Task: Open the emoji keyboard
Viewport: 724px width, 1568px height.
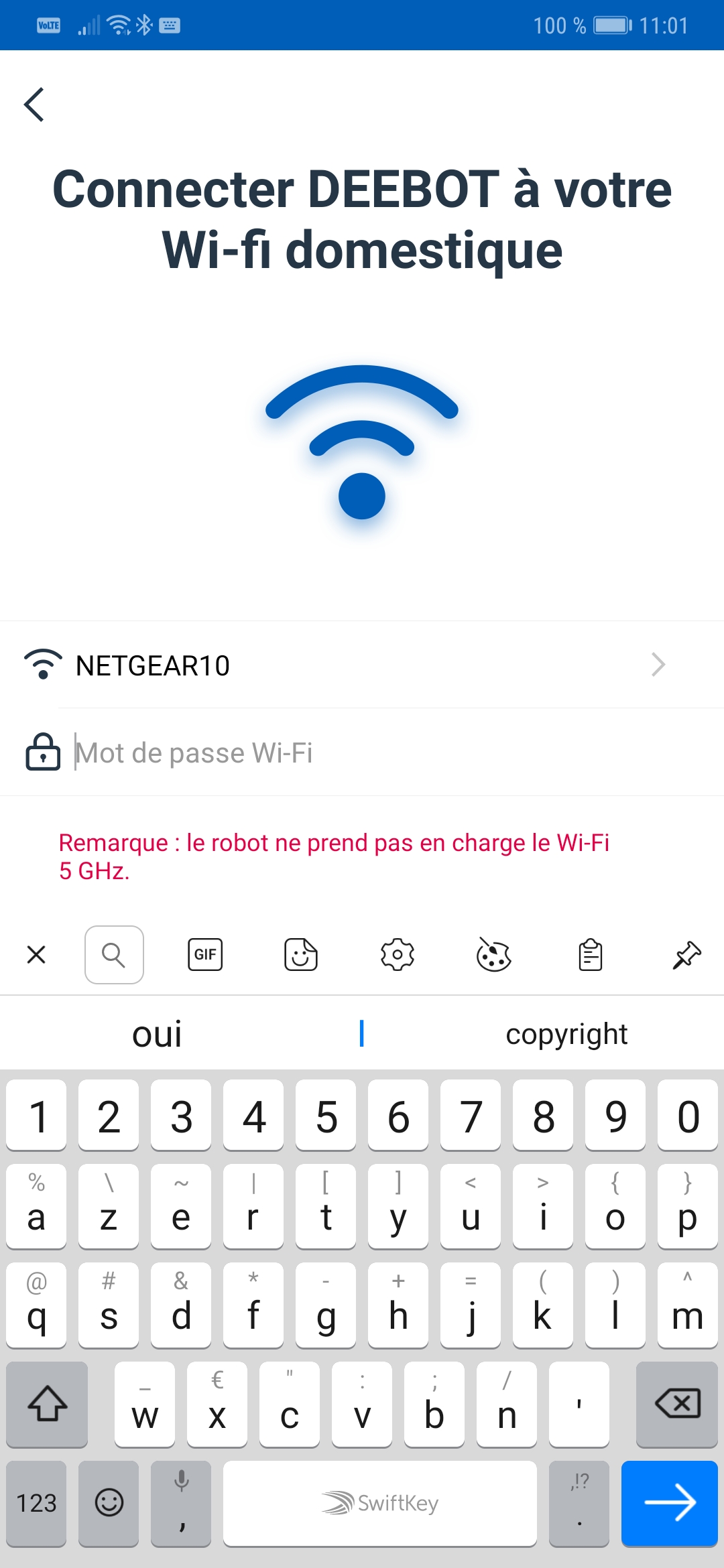Action: click(109, 1503)
